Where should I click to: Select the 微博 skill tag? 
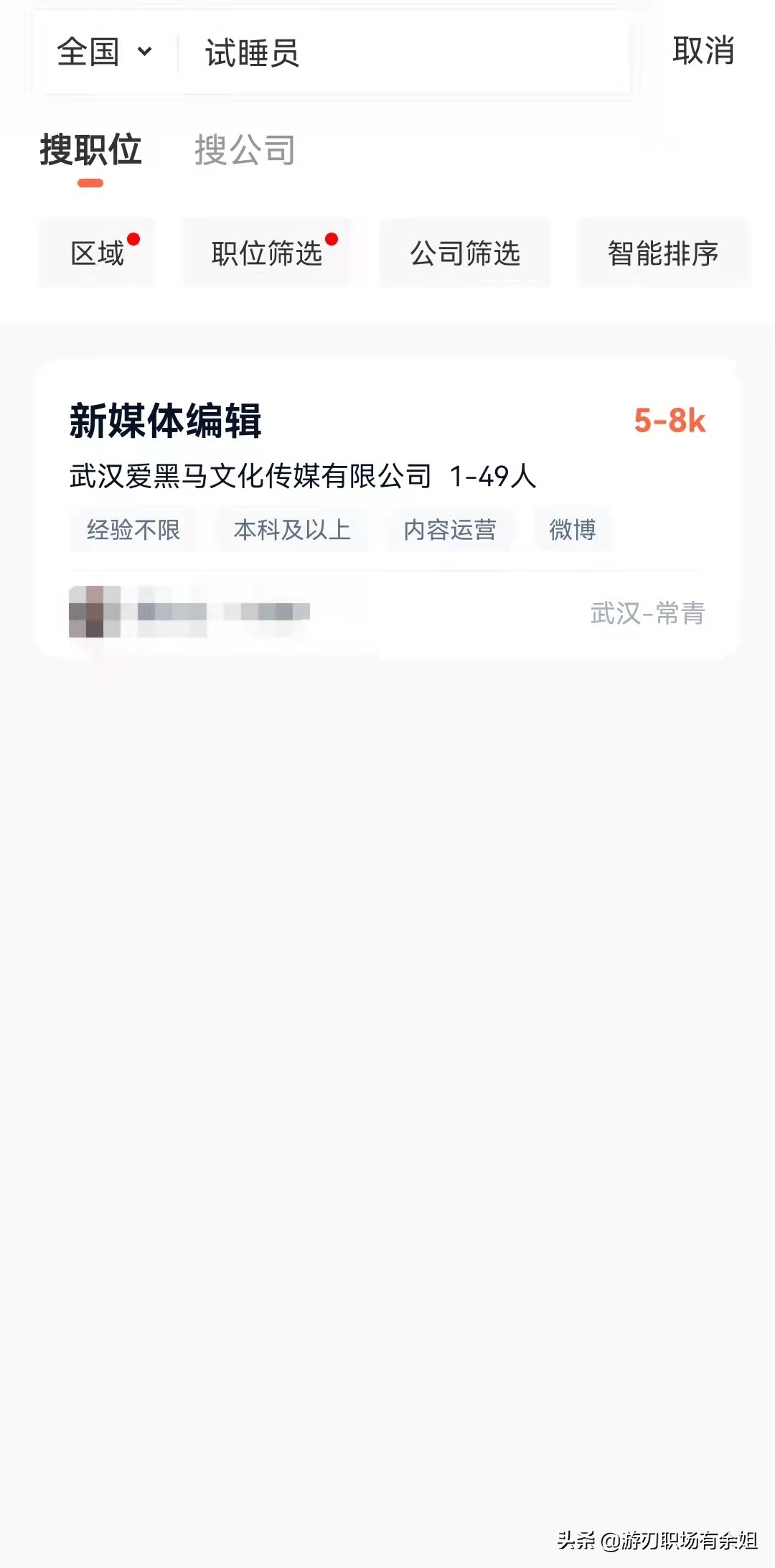(x=572, y=529)
